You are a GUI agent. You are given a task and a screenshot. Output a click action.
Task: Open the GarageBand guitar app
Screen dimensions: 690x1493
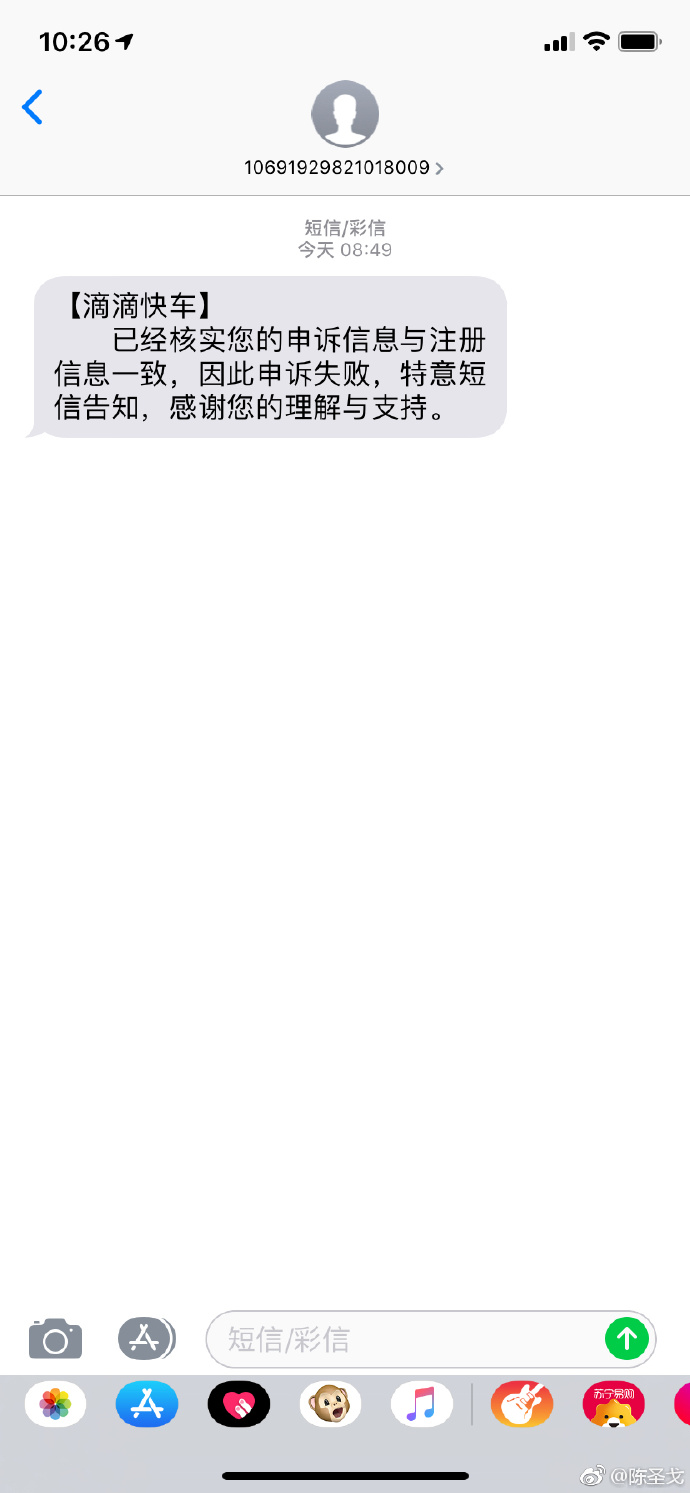(522, 1405)
